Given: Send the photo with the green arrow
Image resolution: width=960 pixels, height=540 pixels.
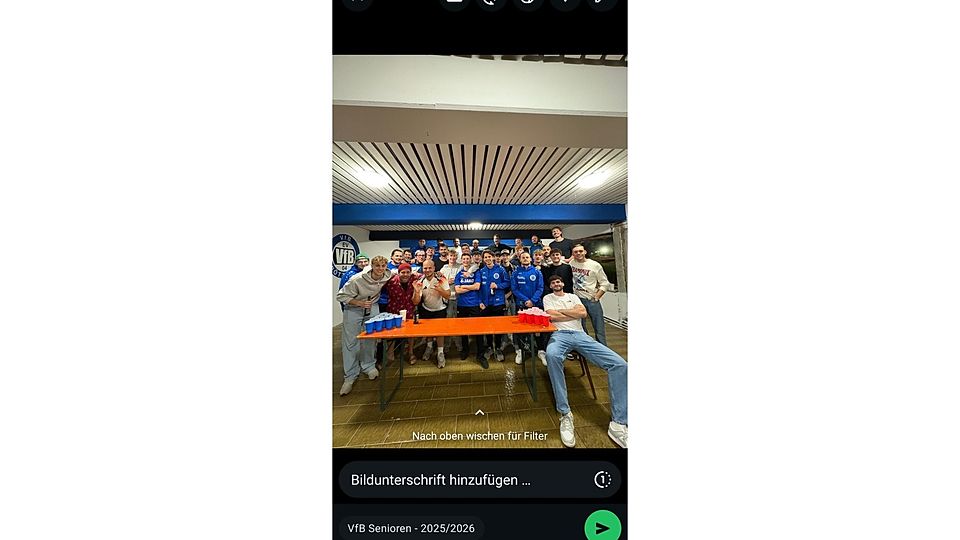Looking at the screenshot, I should pos(602,526).
